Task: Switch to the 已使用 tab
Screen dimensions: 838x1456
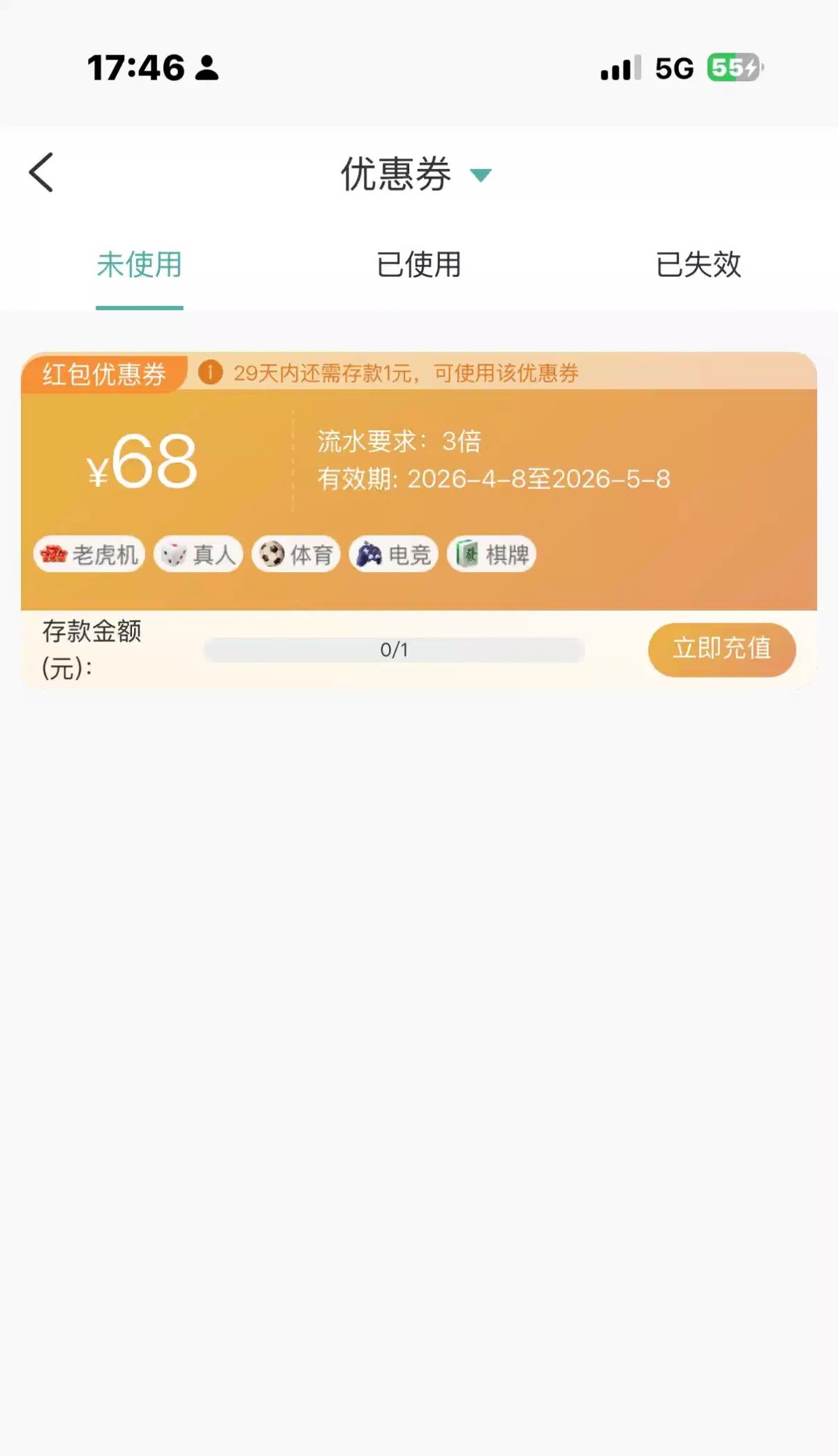Action: (418, 265)
